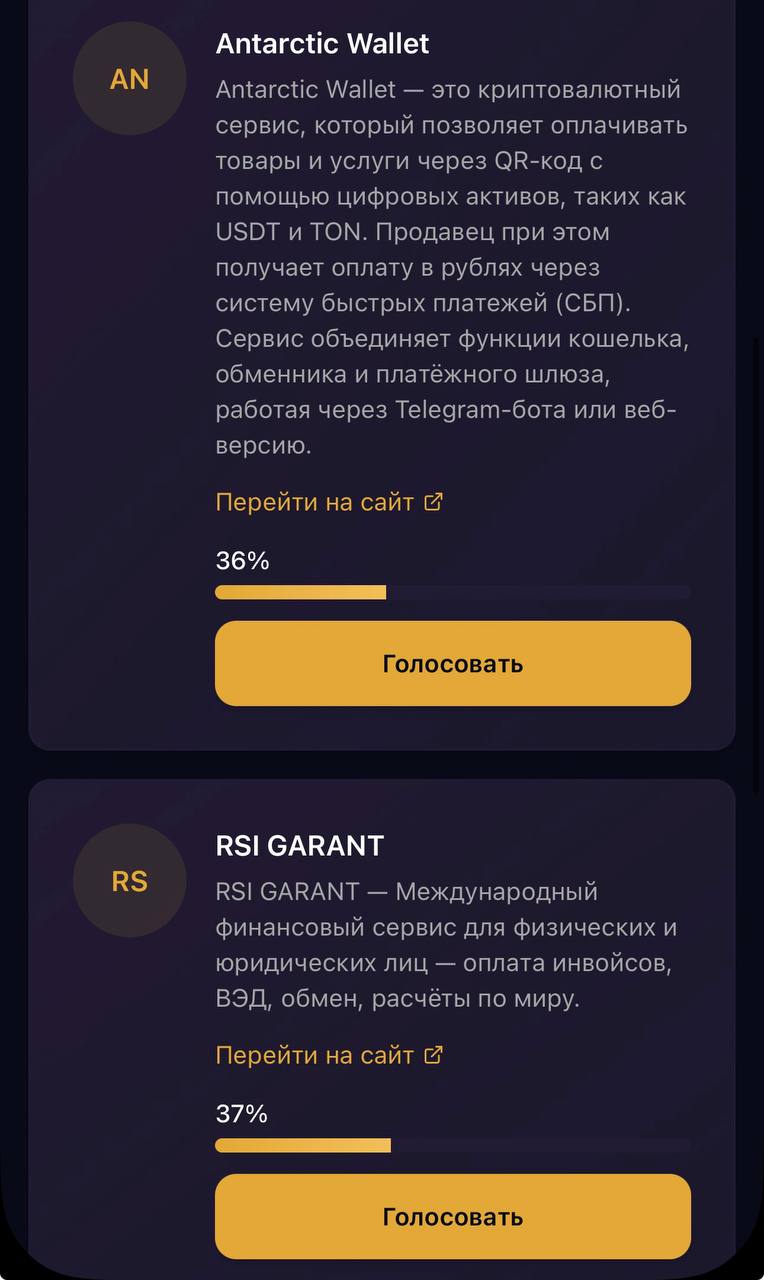Vote for RSI GARANT
This screenshot has width=764, height=1280.
tap(452, 1216)
